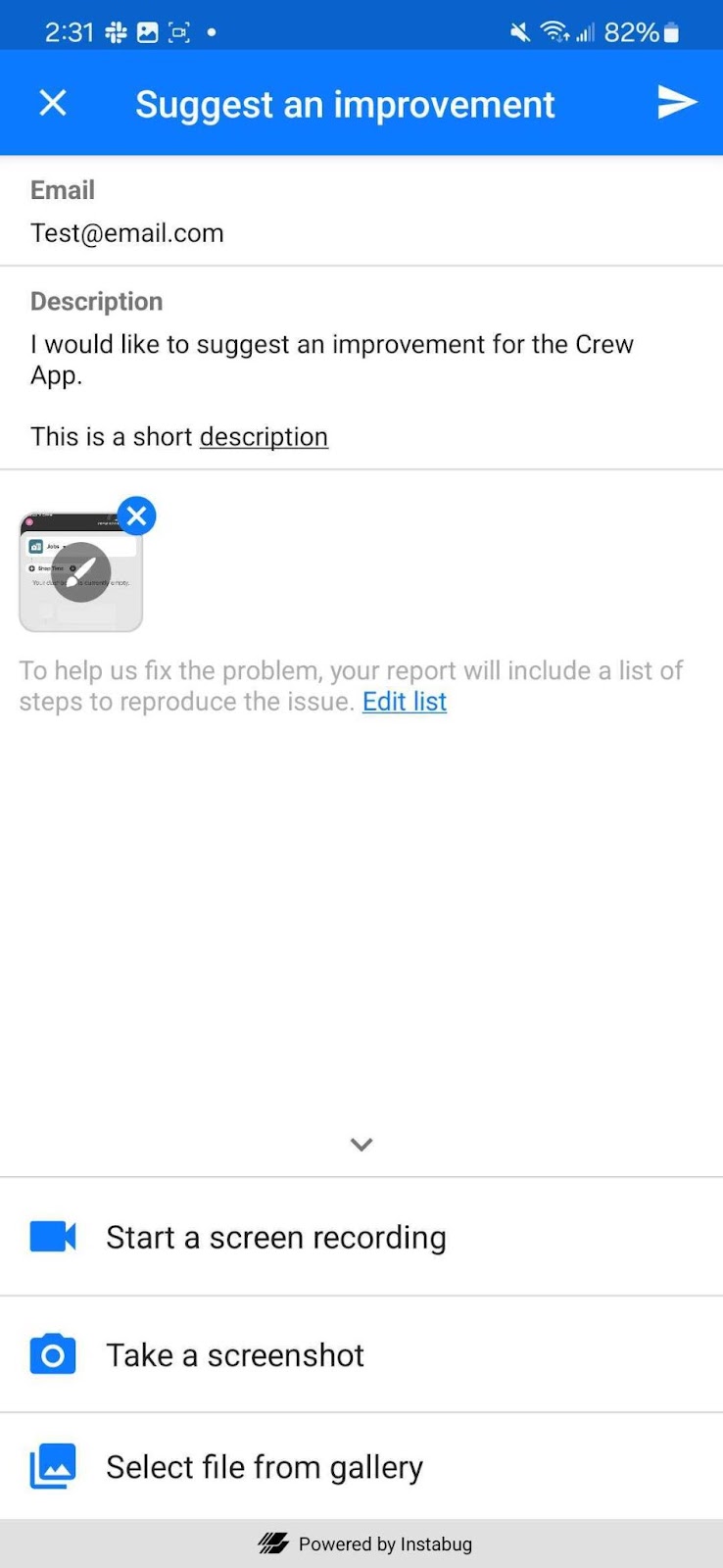Remove the attached screenshot
This screenshot has height=1568, width=723.
coord(136,515)
